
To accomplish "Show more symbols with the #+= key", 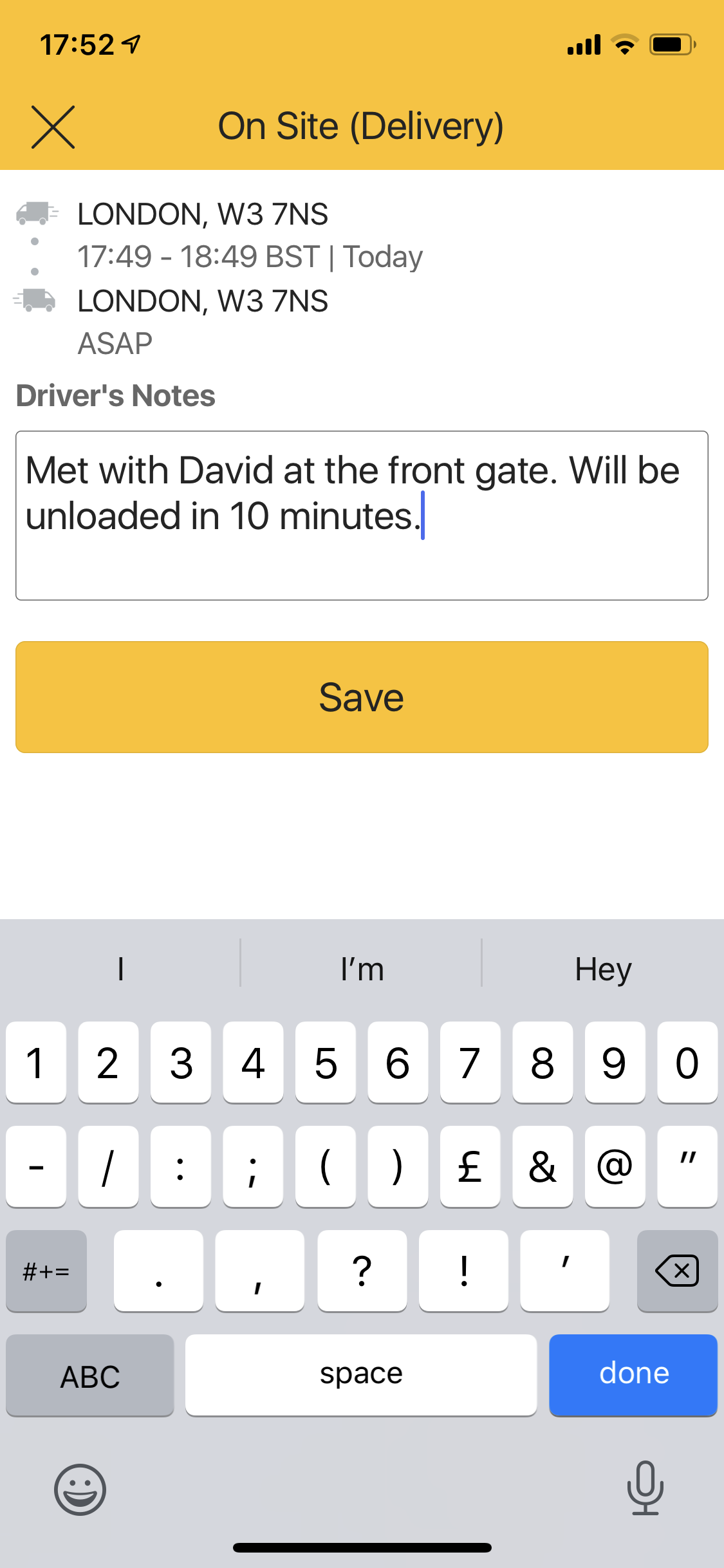I will point(46,1271).
